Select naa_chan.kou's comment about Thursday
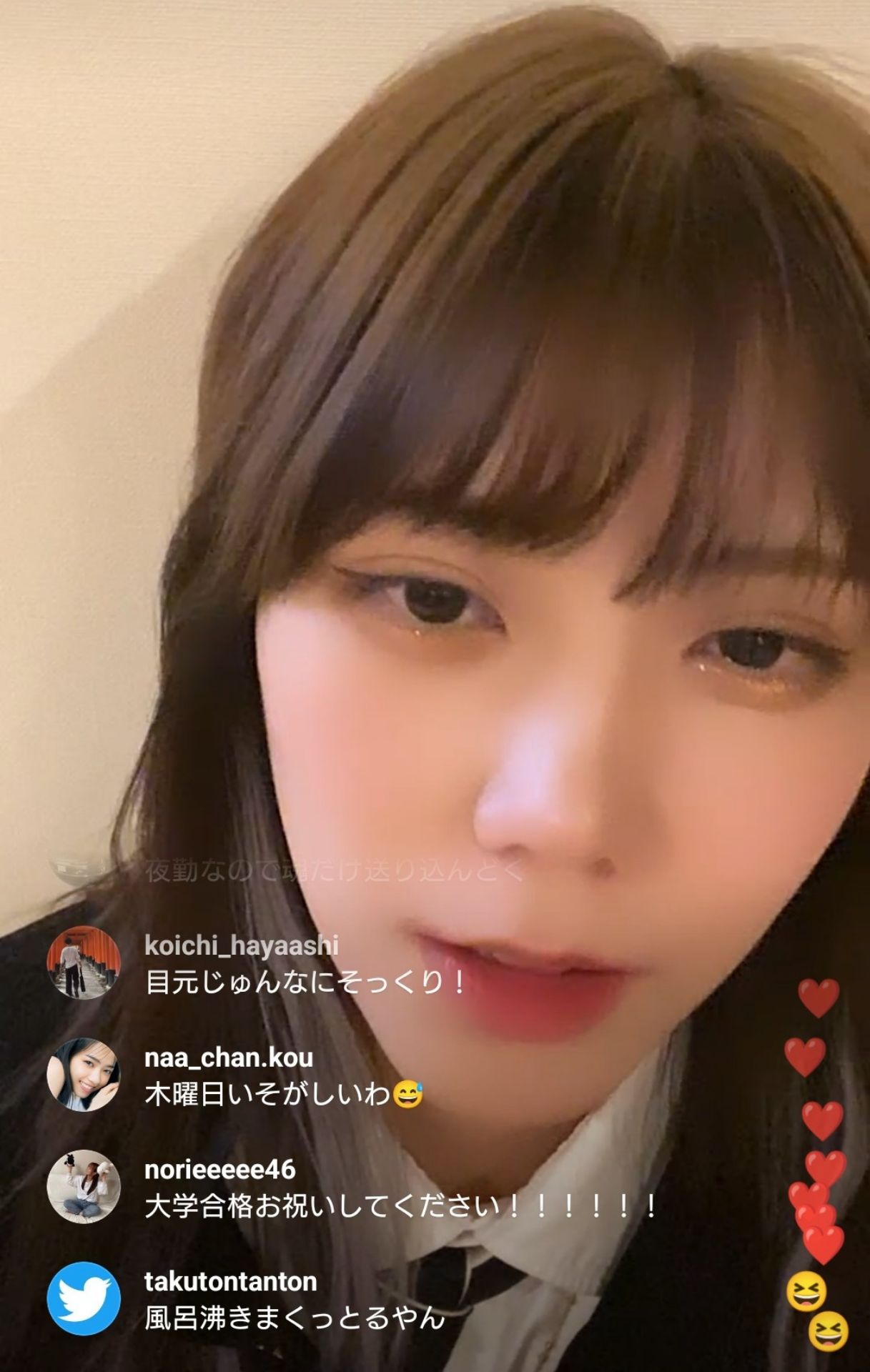This screenshot has height=1372, width=870. coord(284,1094)
